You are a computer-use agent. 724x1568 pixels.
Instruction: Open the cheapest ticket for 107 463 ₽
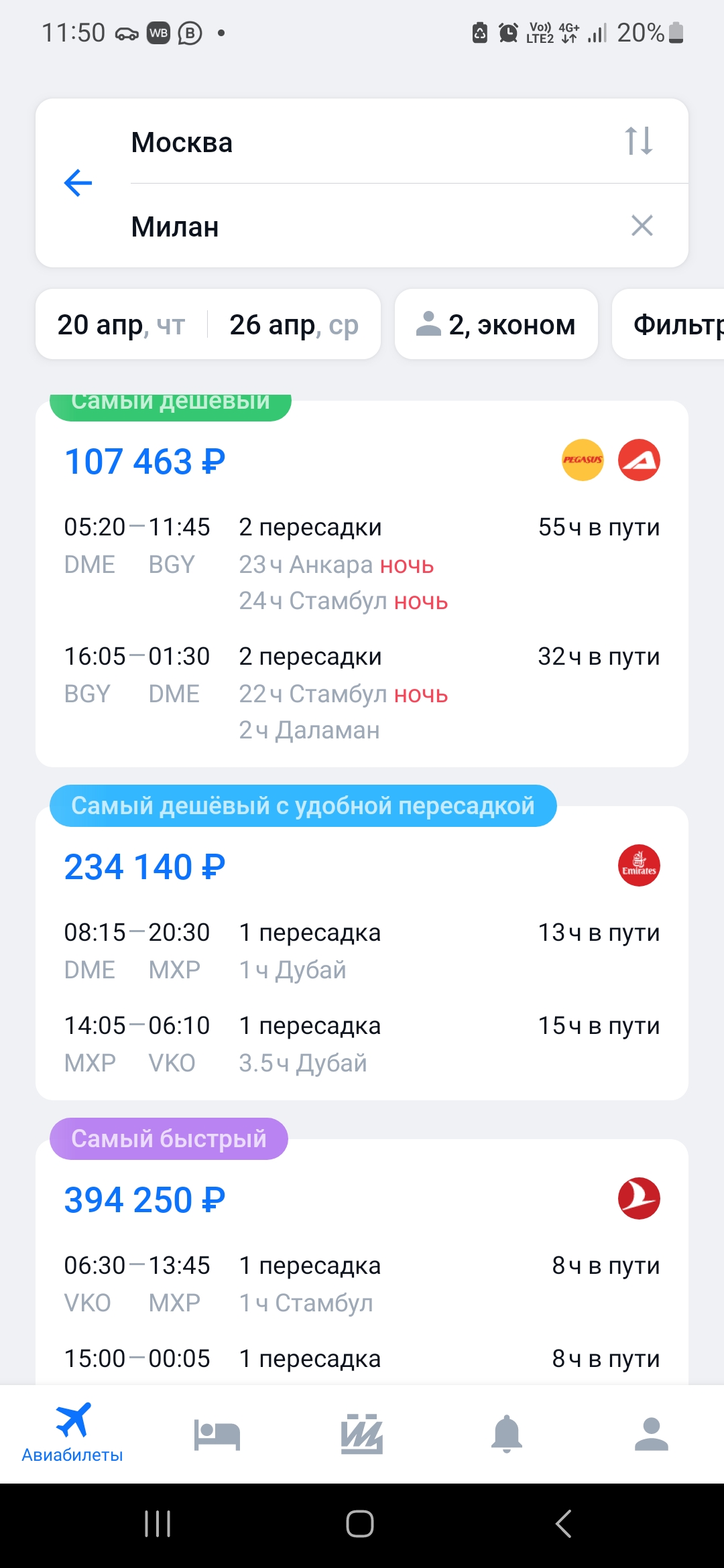[362, 584]
